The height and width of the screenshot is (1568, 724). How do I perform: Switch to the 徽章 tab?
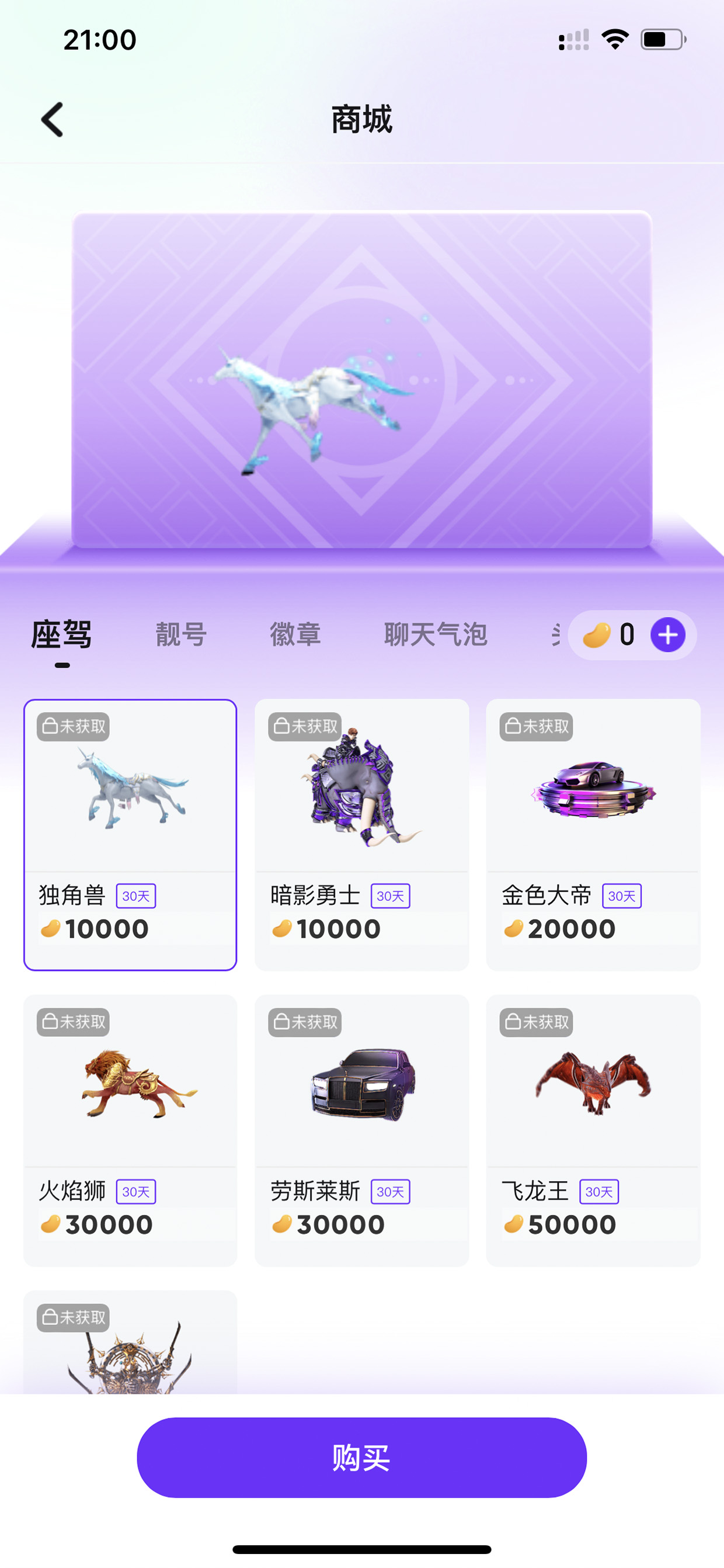coord(295,634)
